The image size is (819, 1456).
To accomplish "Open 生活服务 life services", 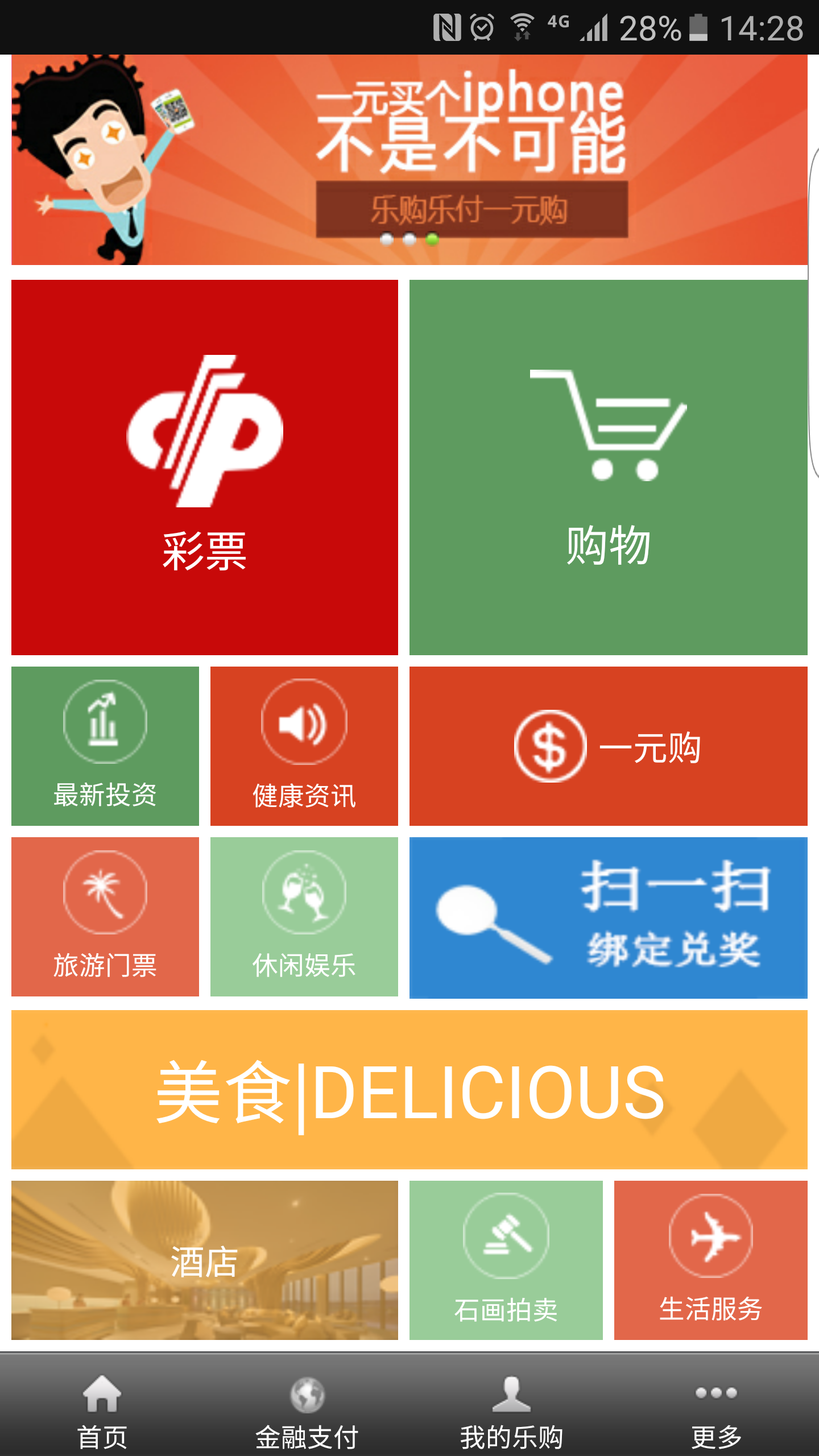I will 711,1260.
